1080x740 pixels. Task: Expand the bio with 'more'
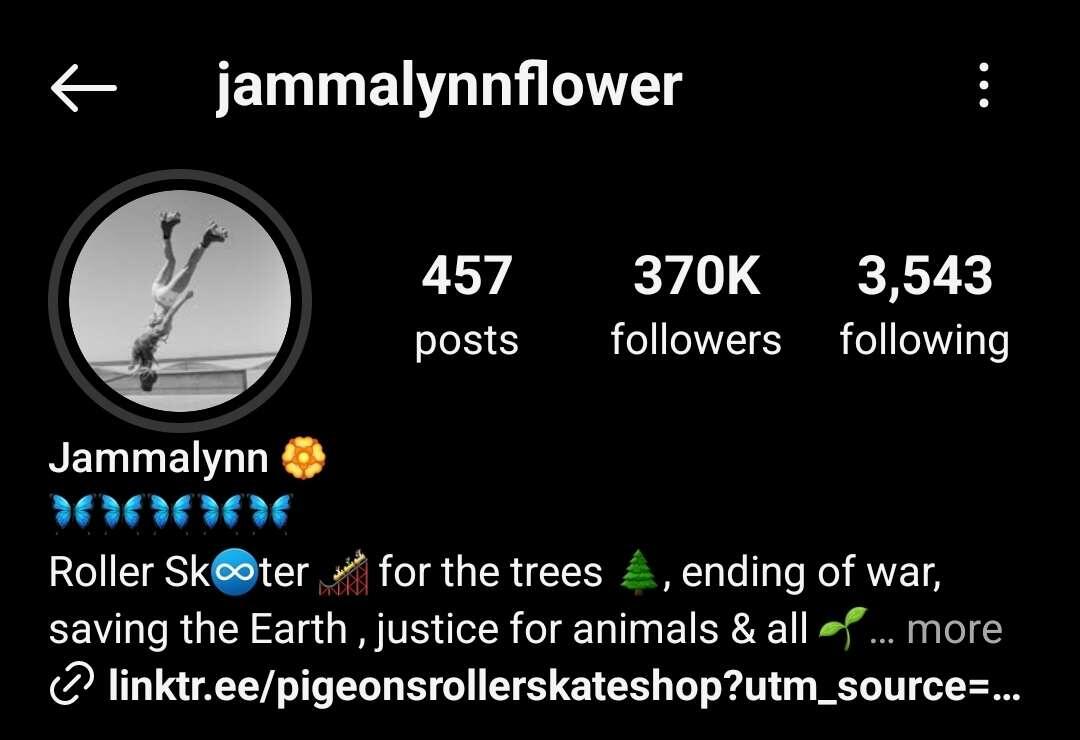tap(954, 630)
